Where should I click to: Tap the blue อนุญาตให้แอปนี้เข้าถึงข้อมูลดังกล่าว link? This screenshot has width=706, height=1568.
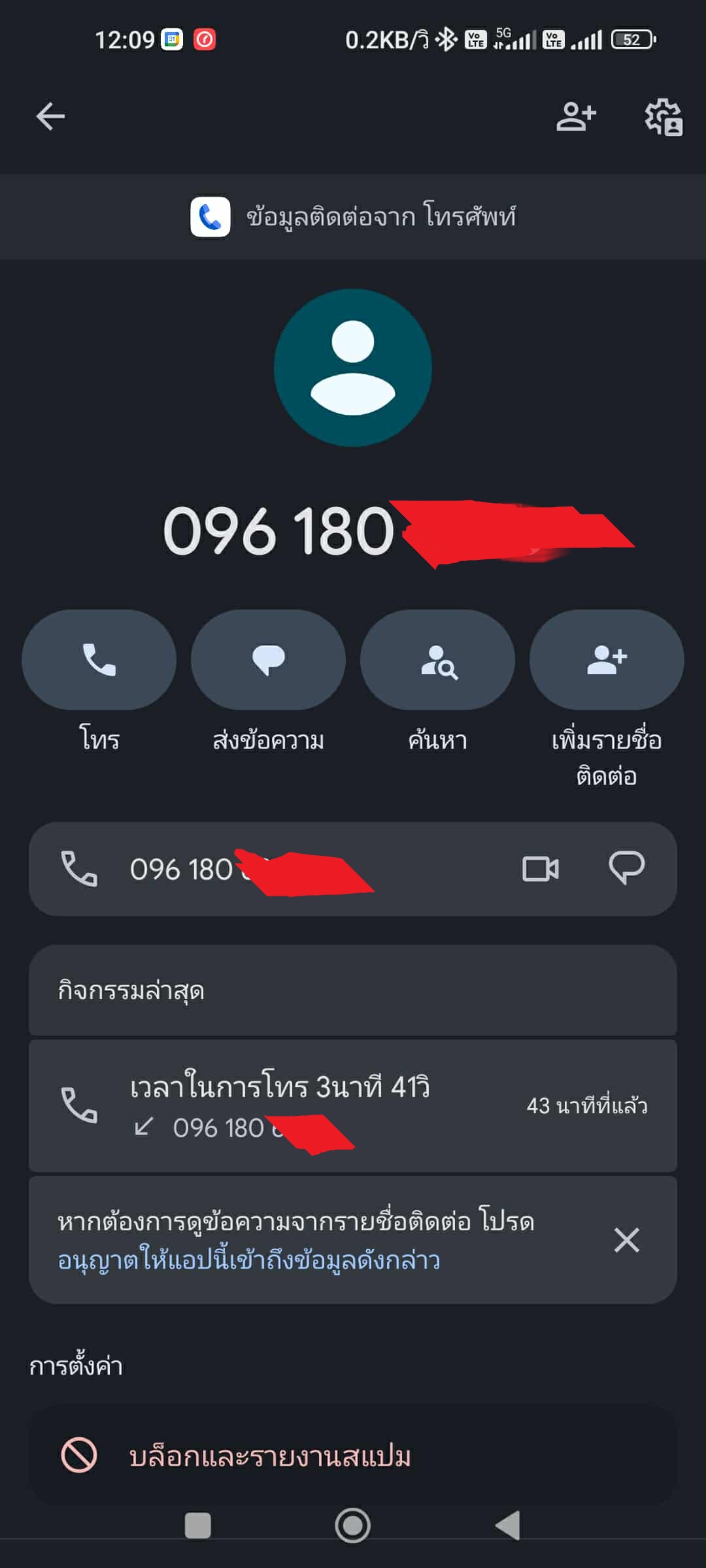coord(249,1259)
